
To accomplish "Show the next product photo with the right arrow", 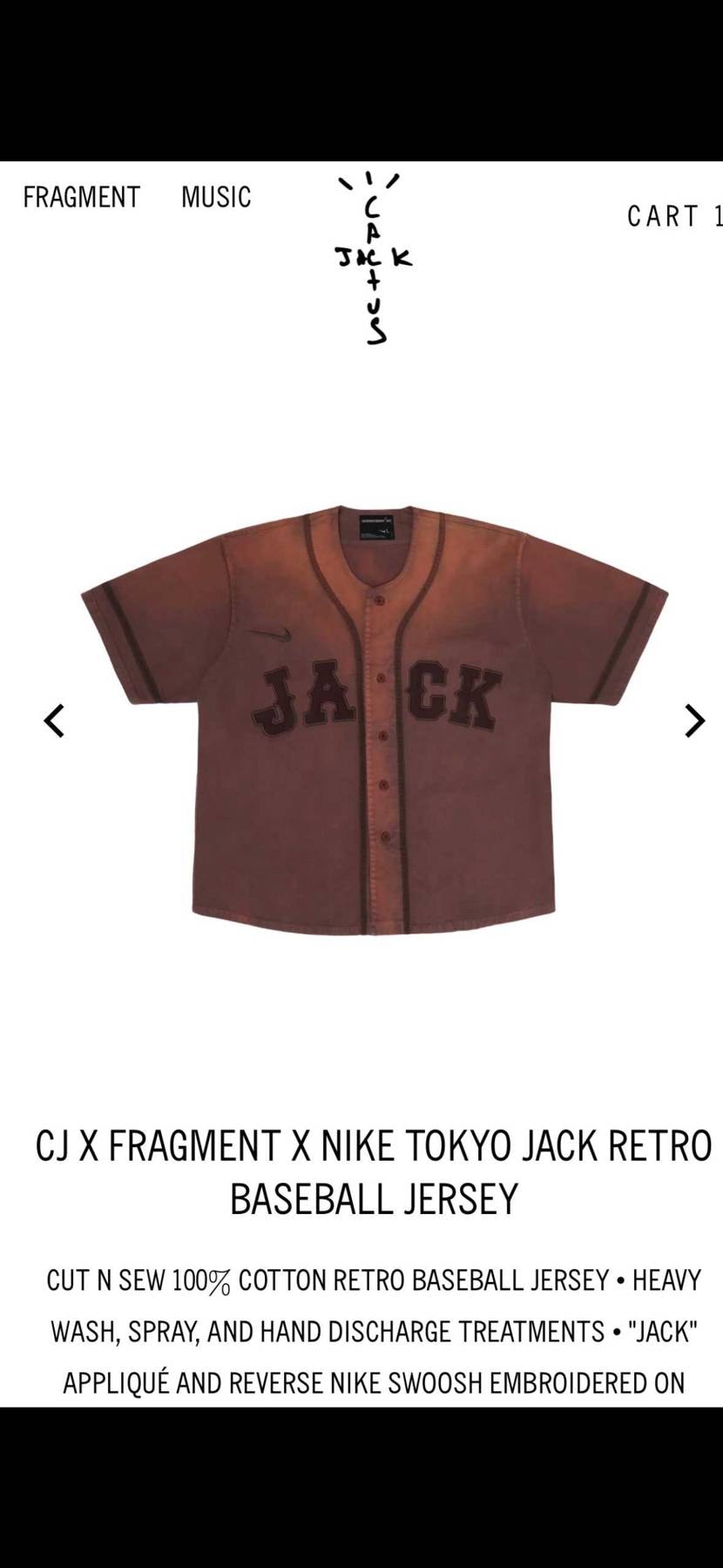I will coord(694,719).
